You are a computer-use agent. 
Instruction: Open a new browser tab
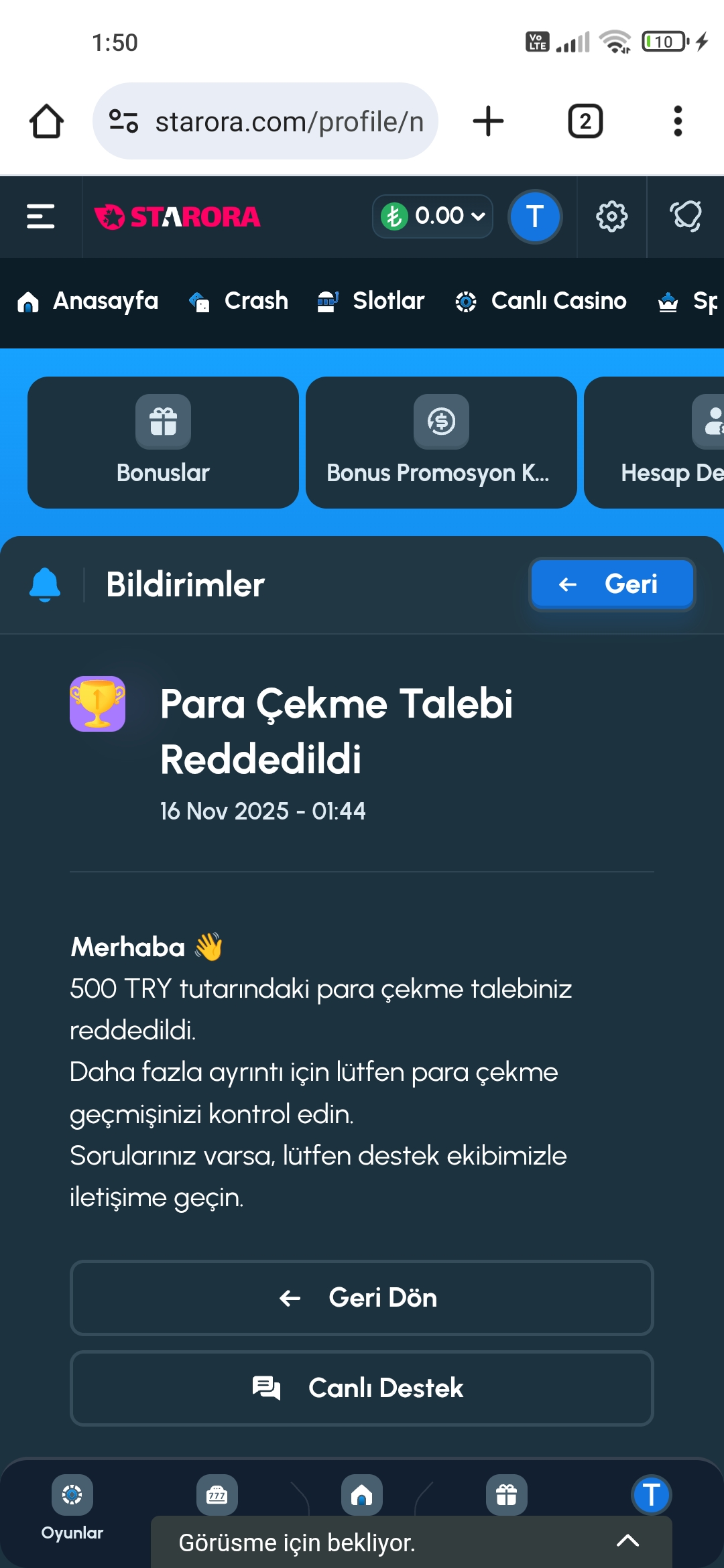click(x=488, y=121)
